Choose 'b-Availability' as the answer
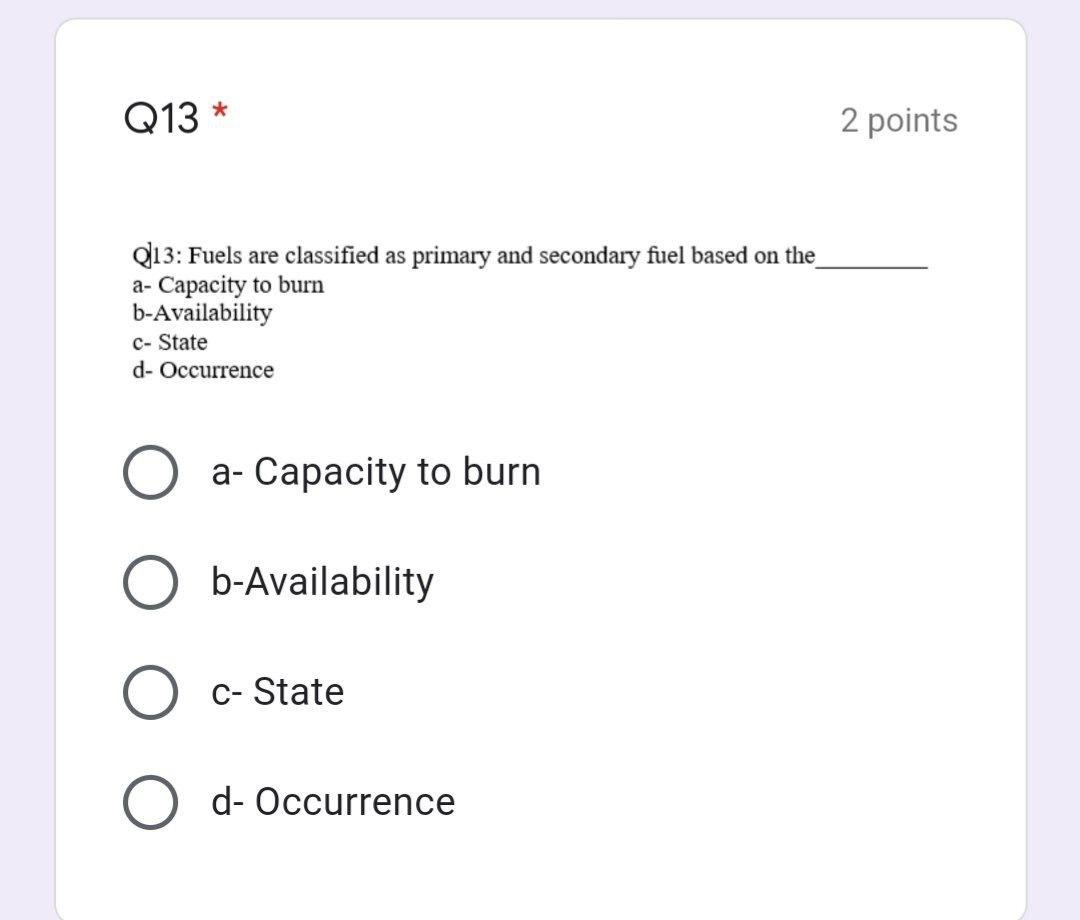1080x920 pixels. (150, 582)
